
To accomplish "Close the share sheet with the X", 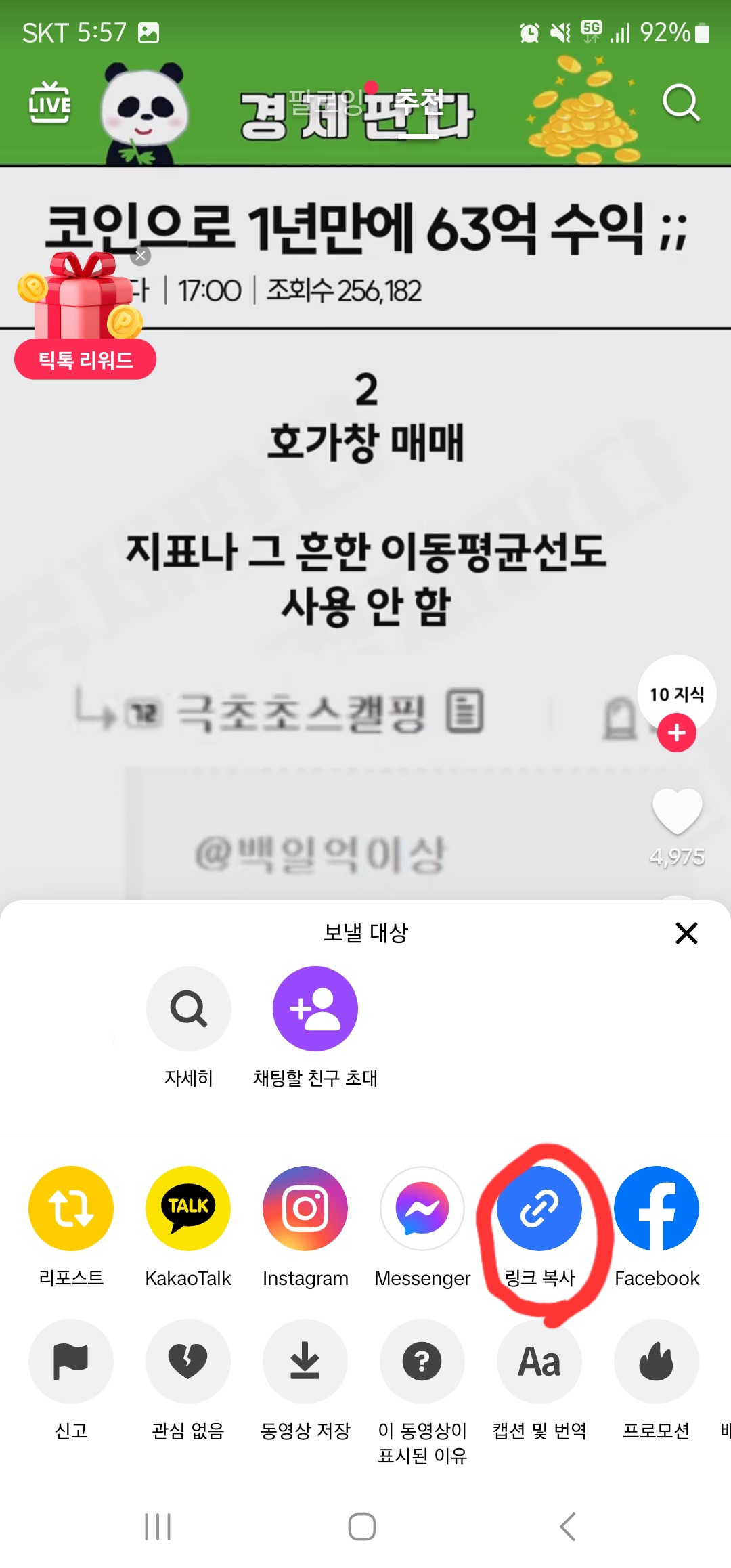I will coord(686,933).
